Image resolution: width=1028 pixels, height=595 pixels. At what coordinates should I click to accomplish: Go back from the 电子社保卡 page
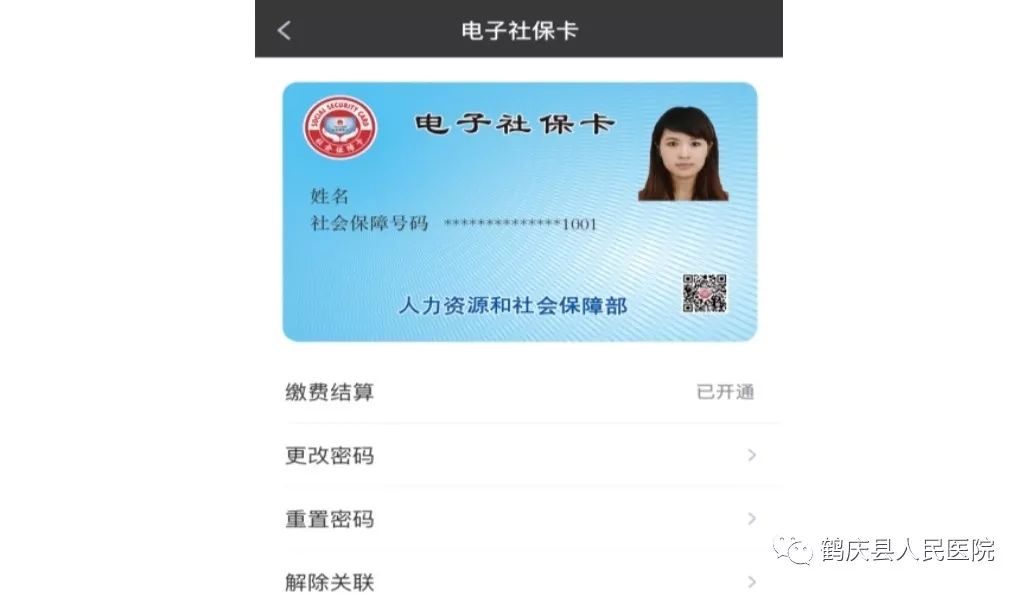coord(285,30)
